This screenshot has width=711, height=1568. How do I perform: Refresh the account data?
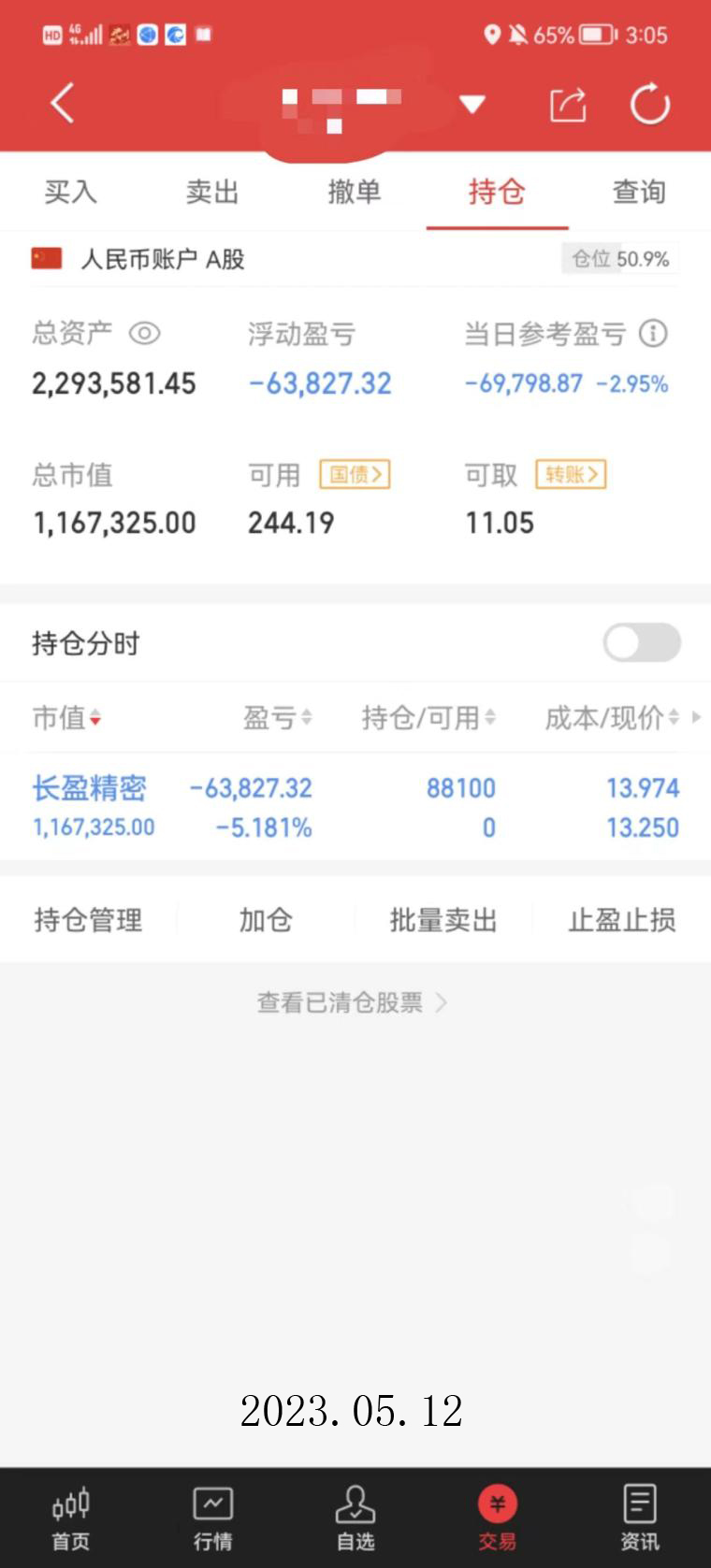[x=649, y=104]
